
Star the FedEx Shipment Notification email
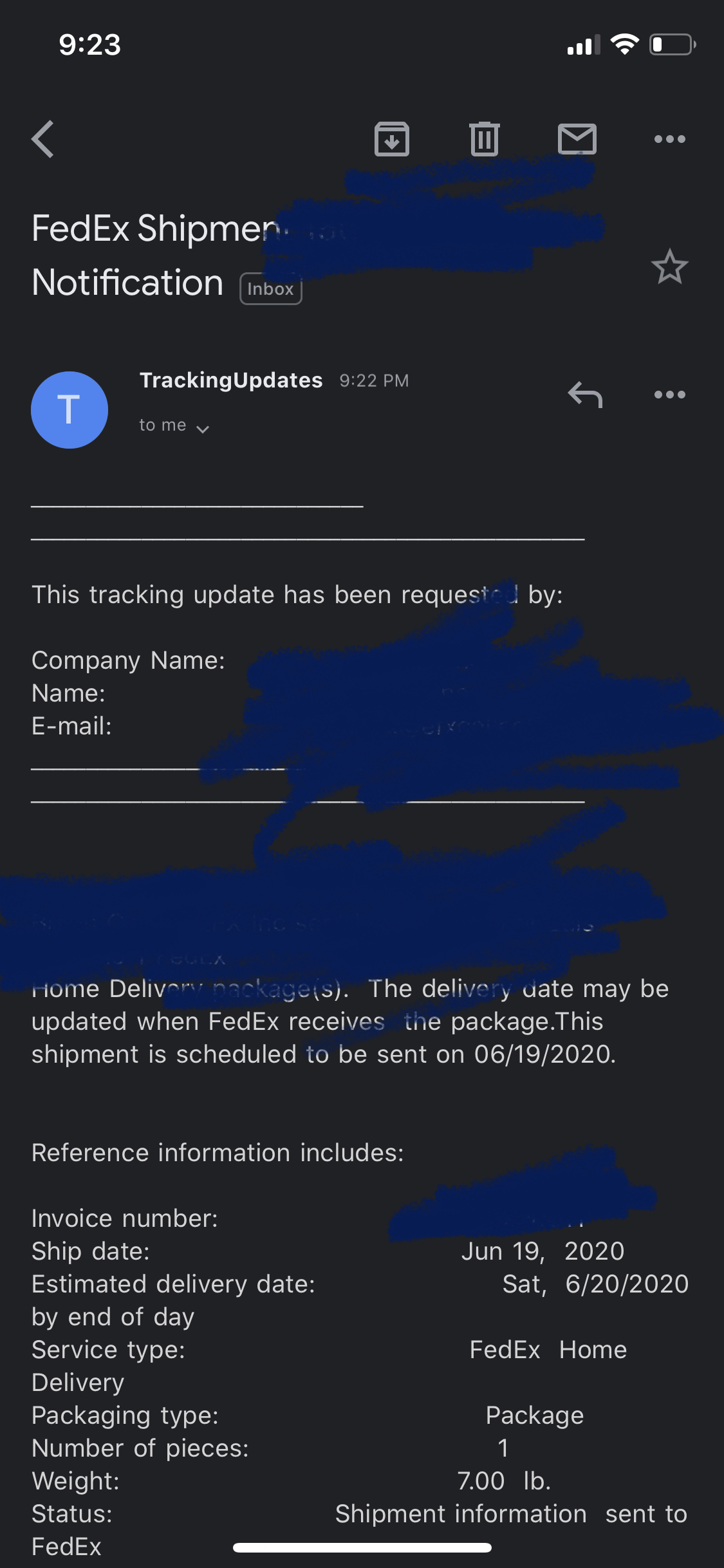669,267
